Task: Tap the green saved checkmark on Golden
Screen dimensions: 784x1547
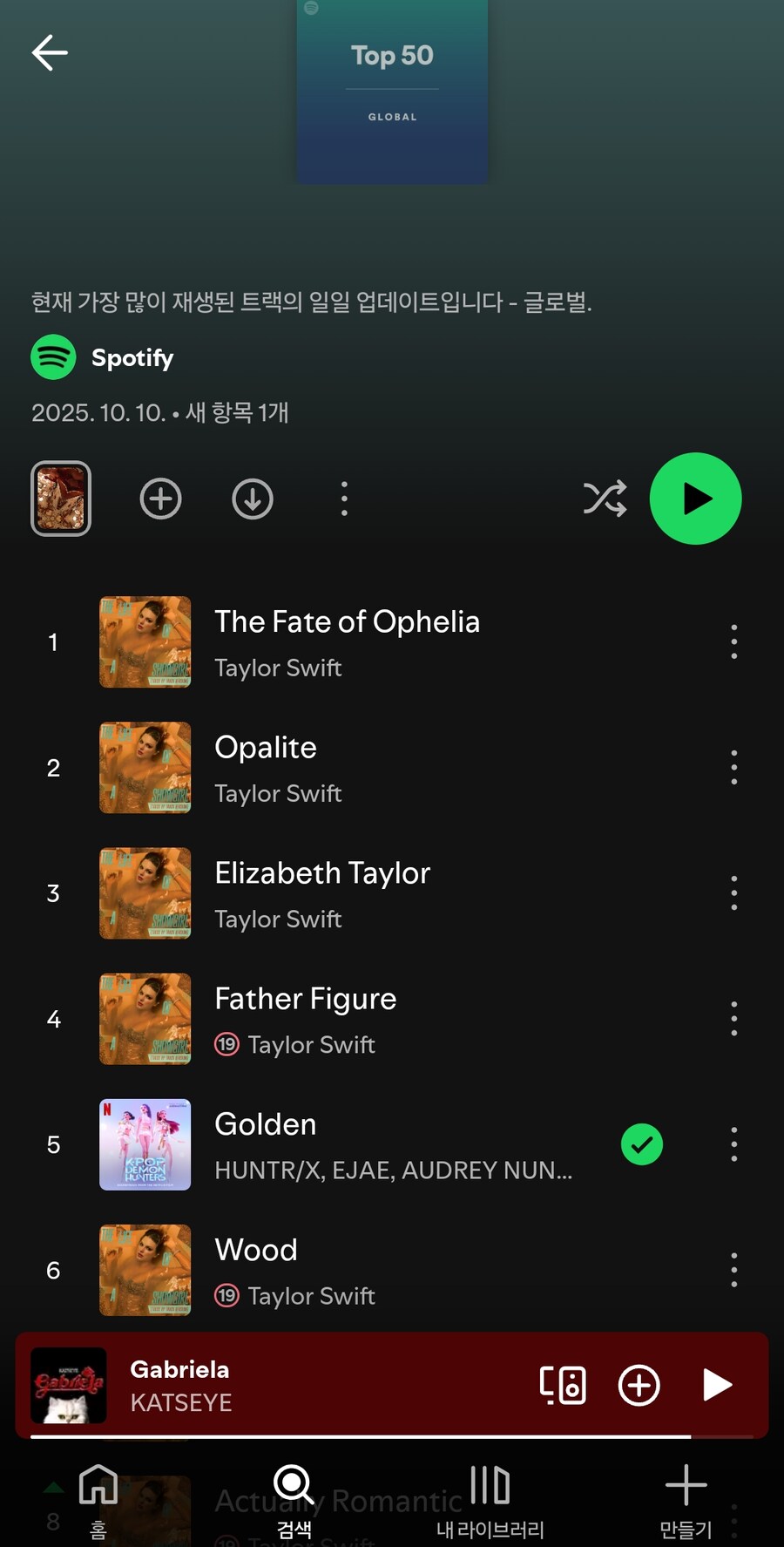Action: [642, 1144]
